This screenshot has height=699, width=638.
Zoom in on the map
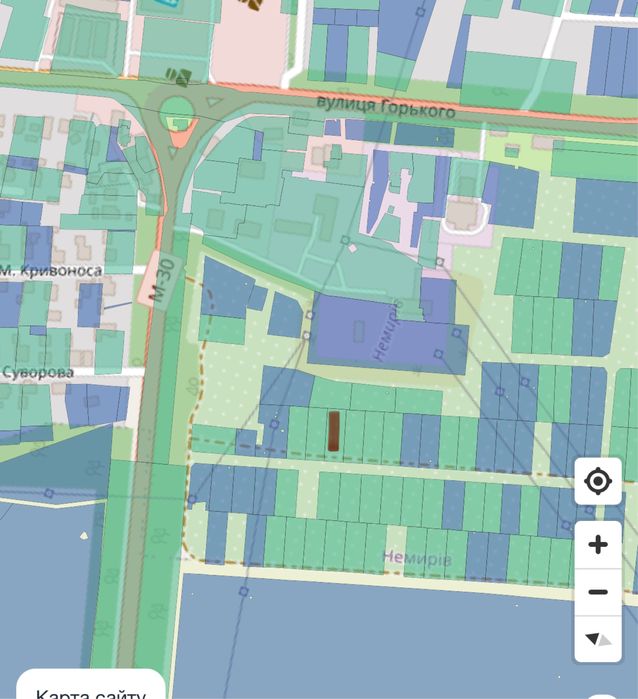click(x=598, y=545)
